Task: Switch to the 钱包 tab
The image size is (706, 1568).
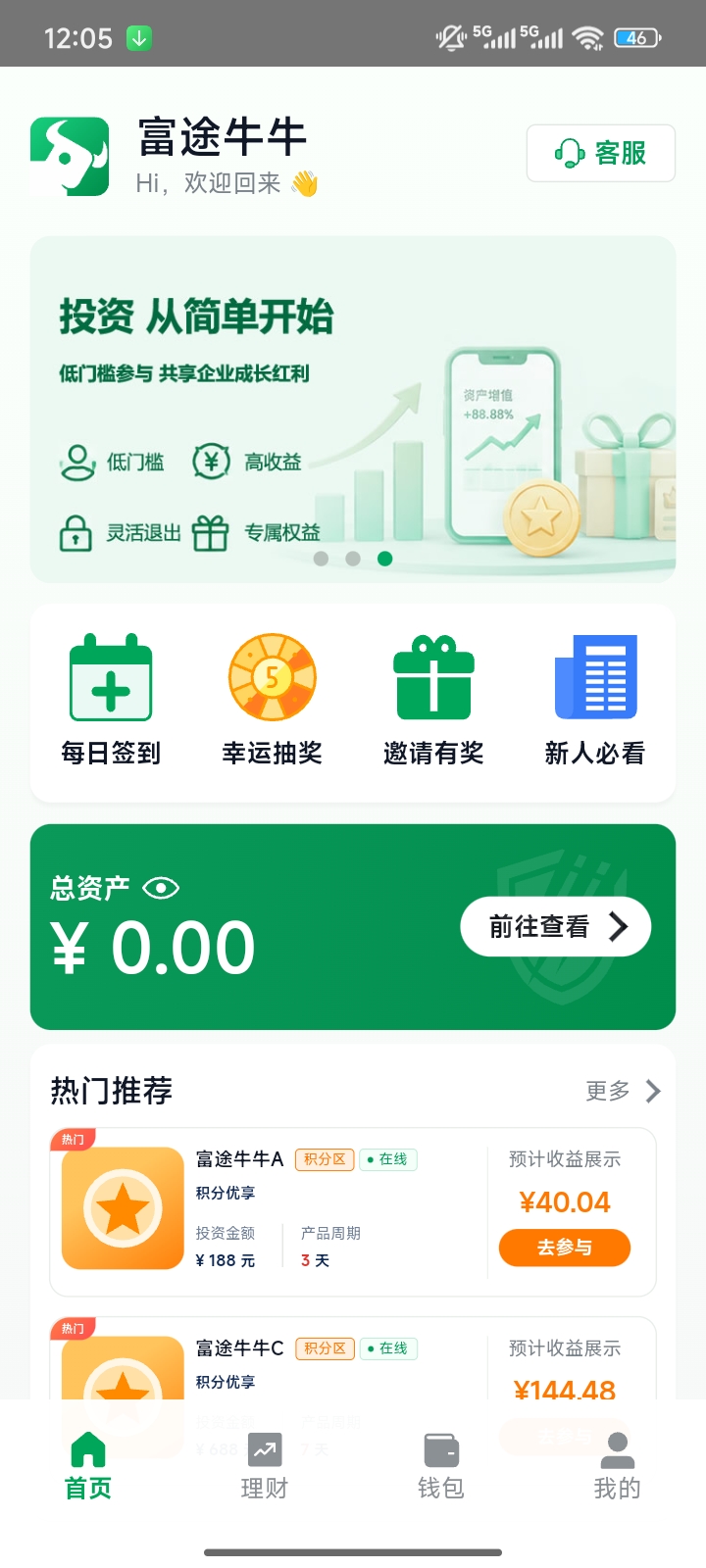Action: tap(441, 1466)
